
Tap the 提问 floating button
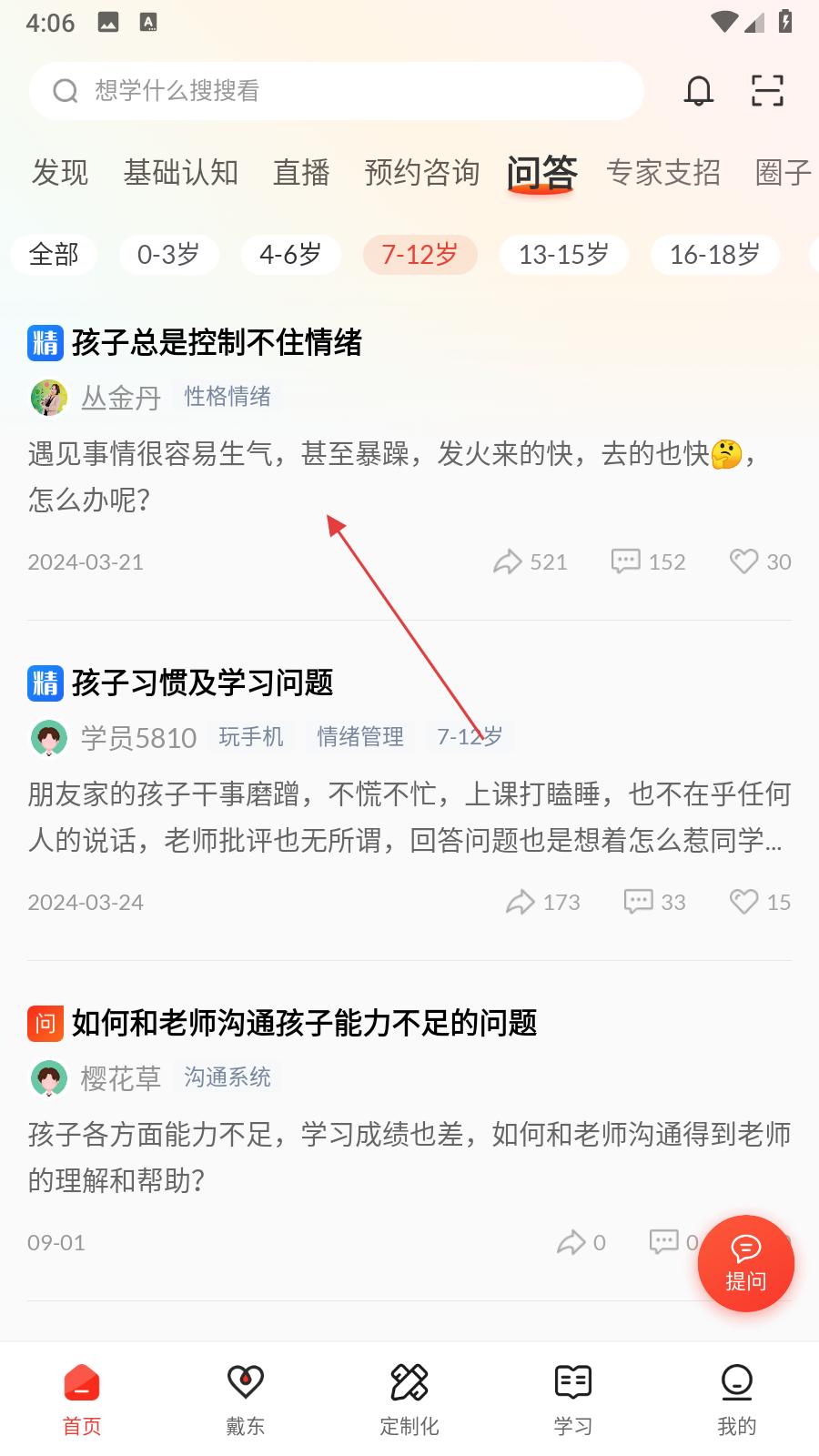[x=745, y=1263]
